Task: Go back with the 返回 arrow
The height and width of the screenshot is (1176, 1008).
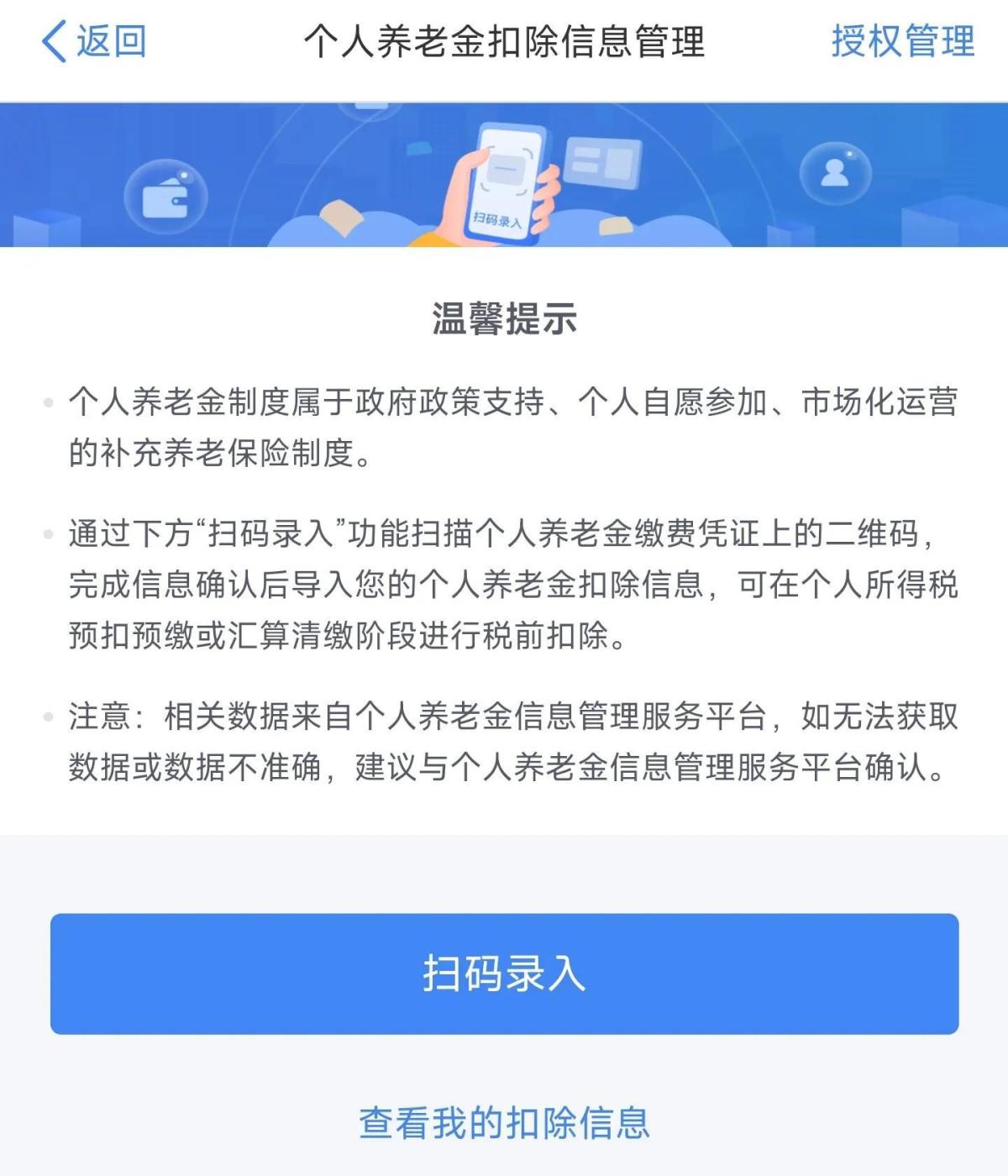Action: tap(92, 41)
